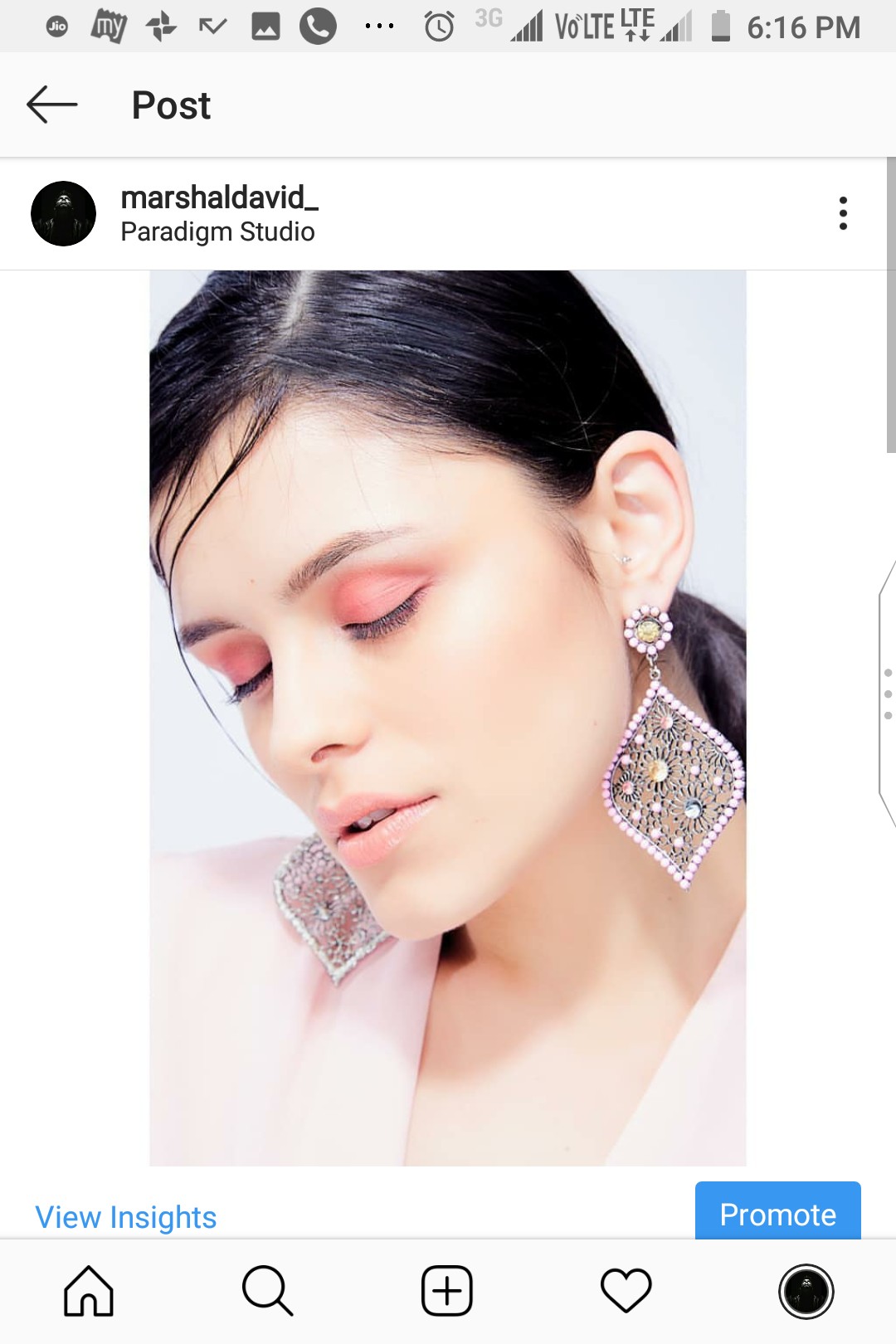This screenshot has width=896, height=1344.
Task: Open the marshaldavid_ username link
Action: [x=219, y=197]
